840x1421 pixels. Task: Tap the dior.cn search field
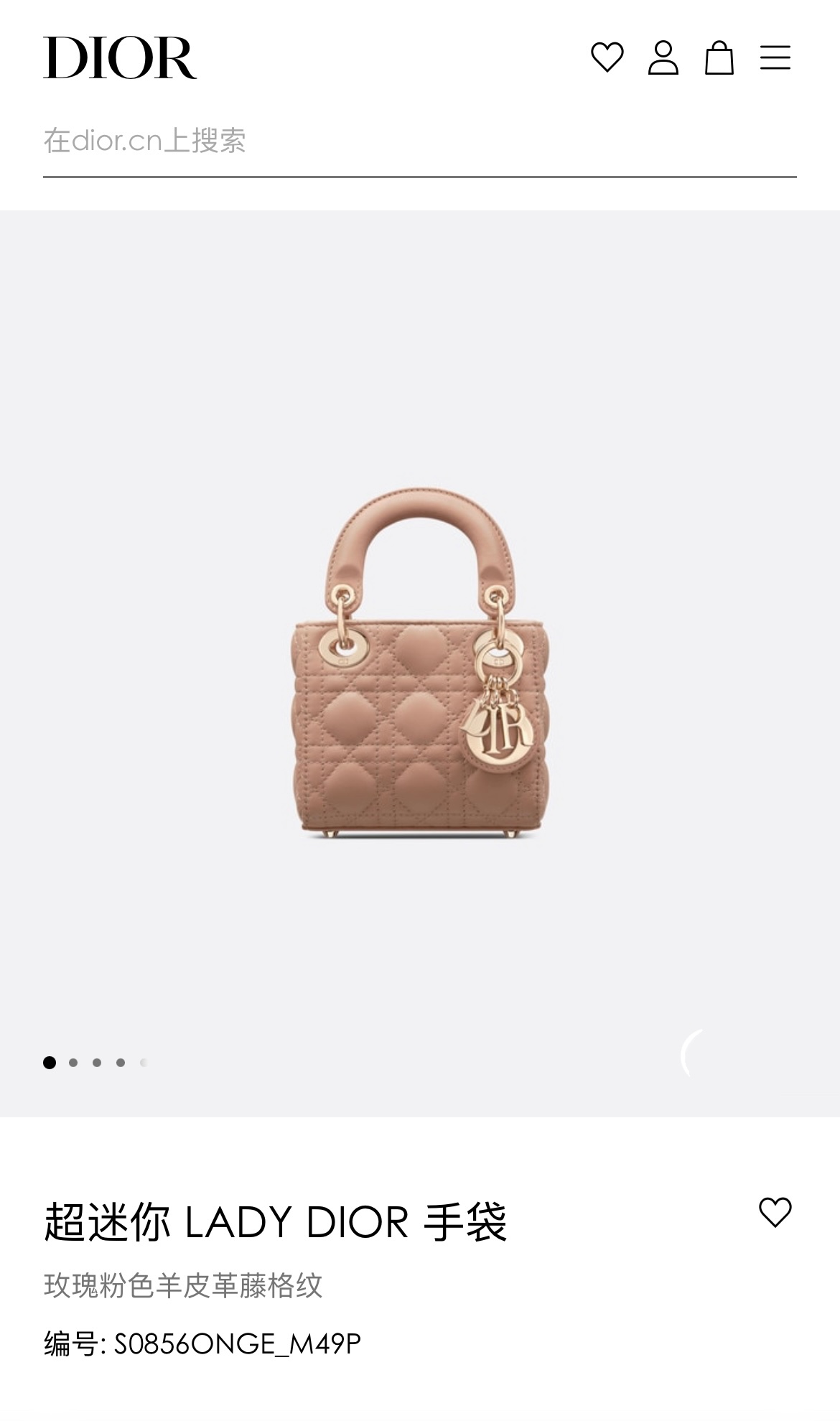click(x=419, y=141)
